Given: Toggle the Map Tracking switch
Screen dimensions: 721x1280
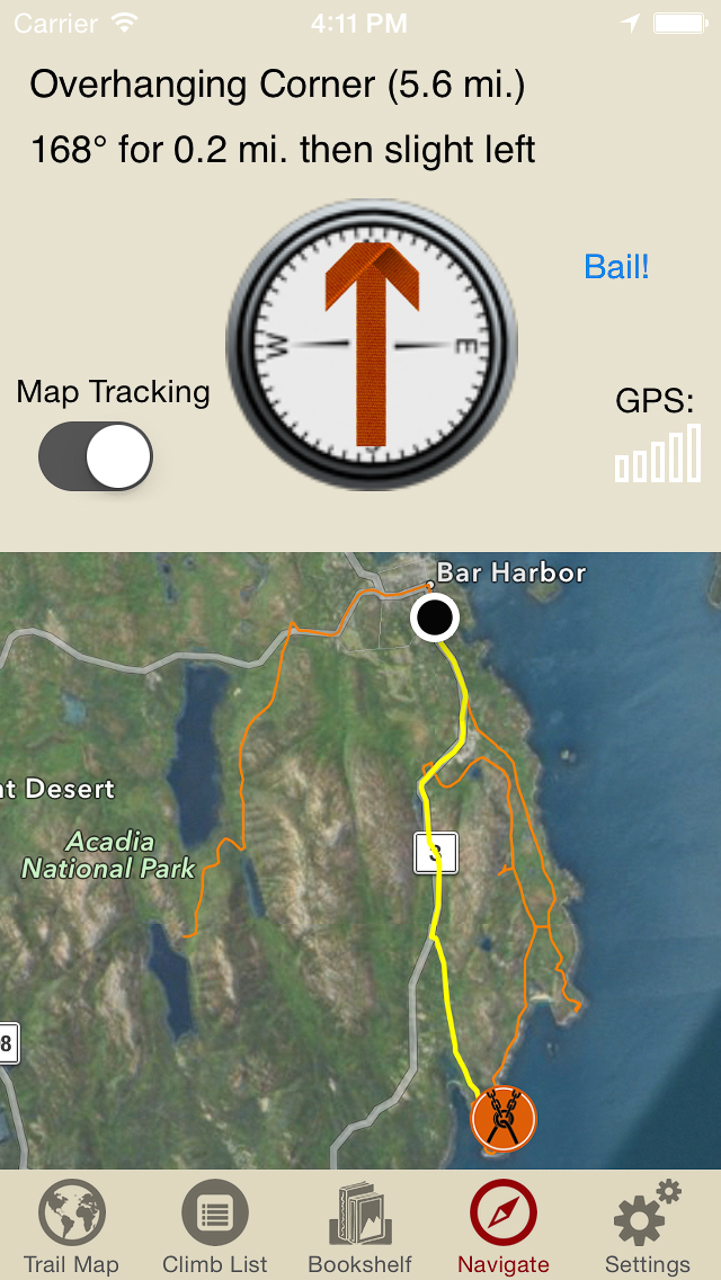Looking at the screenshot, I should tap(96, 457).
